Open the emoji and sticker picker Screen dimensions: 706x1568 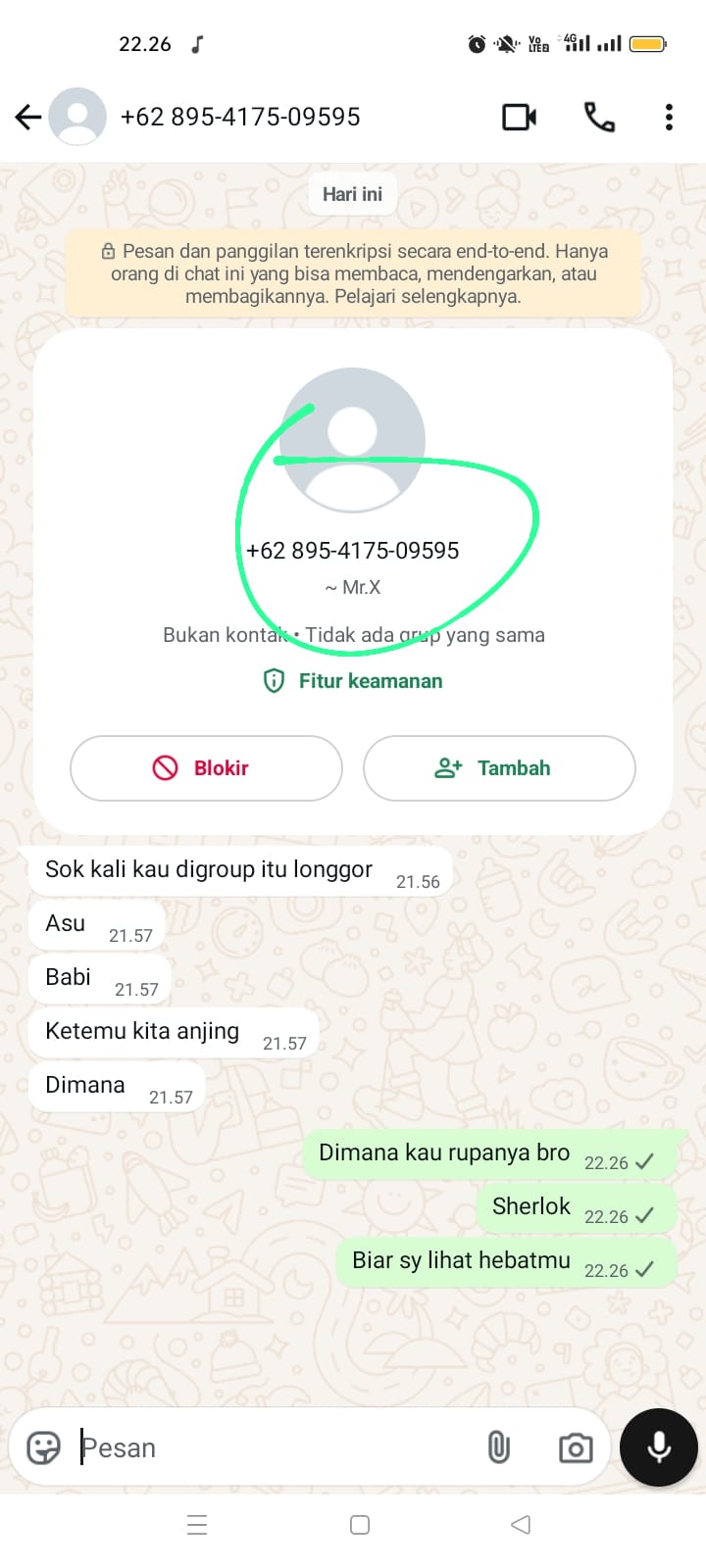pyautogui.click(x=44, y=1447)
